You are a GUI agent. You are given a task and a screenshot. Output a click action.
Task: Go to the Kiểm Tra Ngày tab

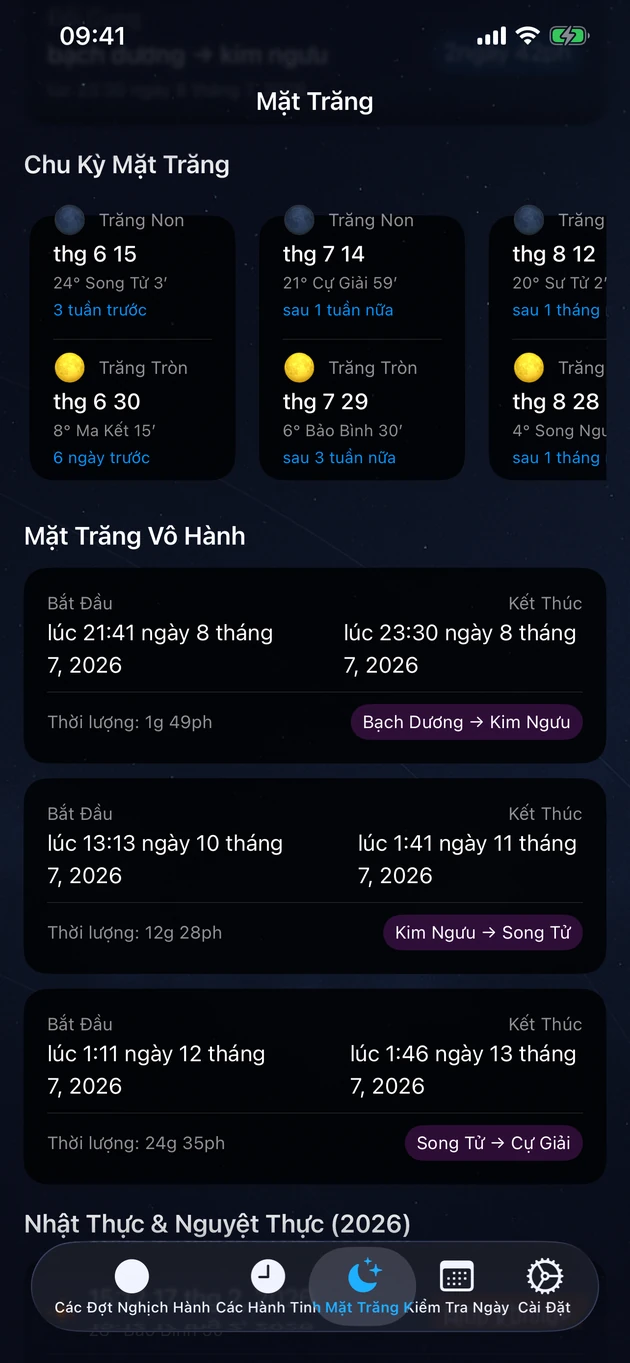point(457,1287)
